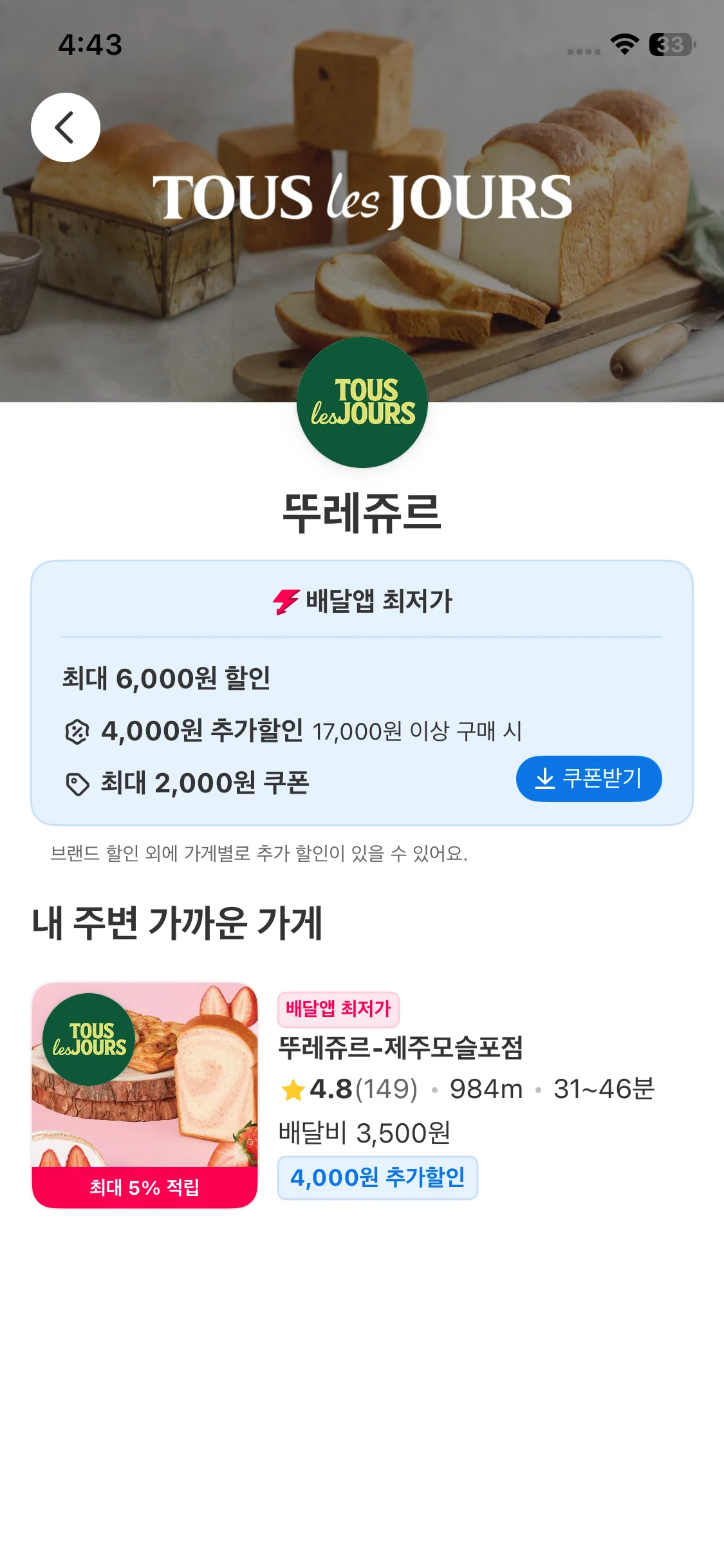
Task: Download the coupon with 쿠폰받기
Action: tap(588, 778)
